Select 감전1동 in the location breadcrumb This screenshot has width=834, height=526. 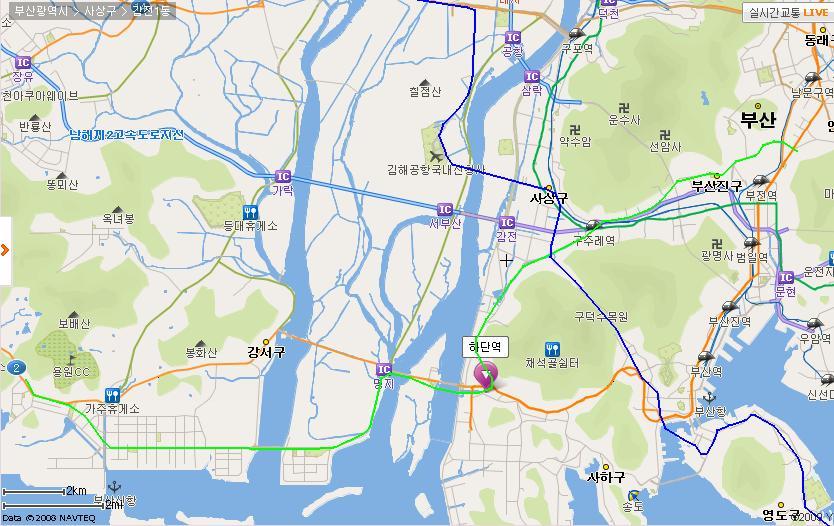click(152, 10)
